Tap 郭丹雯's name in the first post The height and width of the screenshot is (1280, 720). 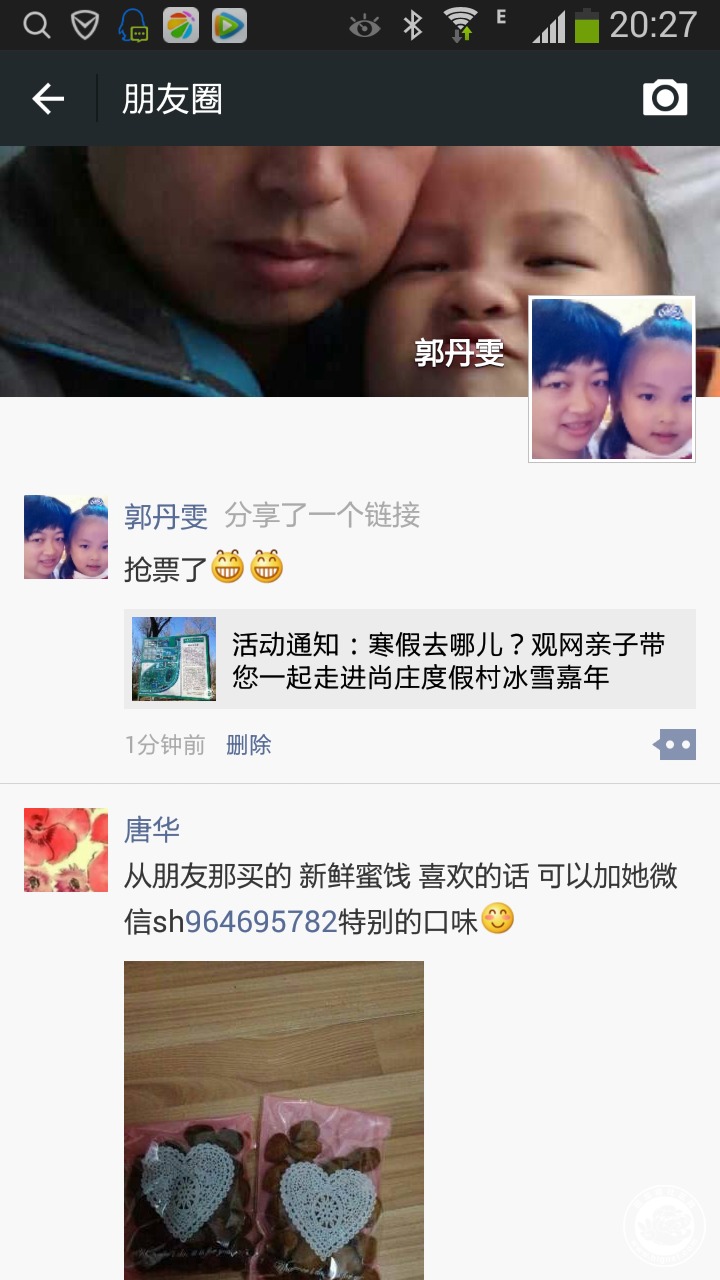coord(166,516)
